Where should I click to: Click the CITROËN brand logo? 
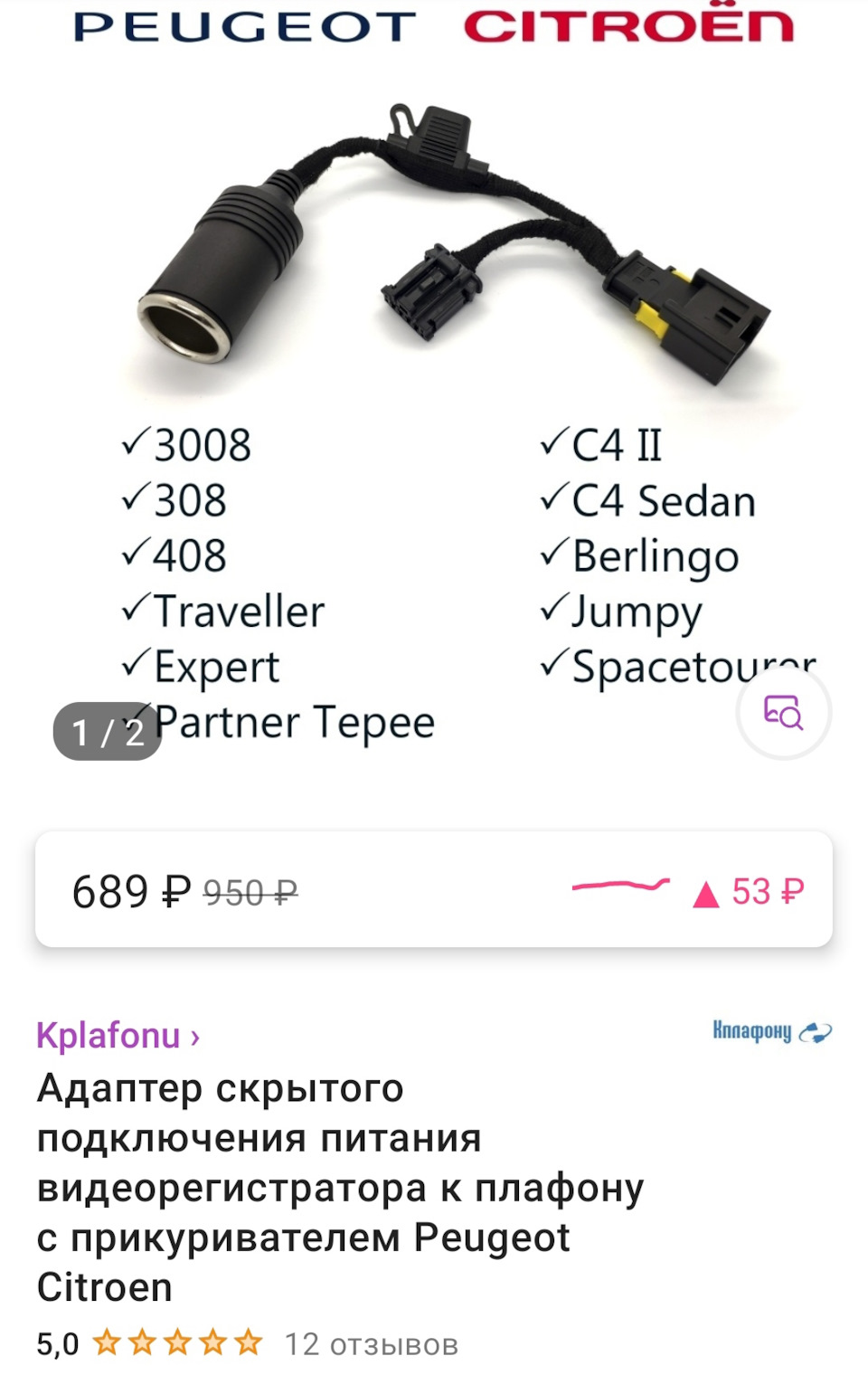tap(630, 27)
